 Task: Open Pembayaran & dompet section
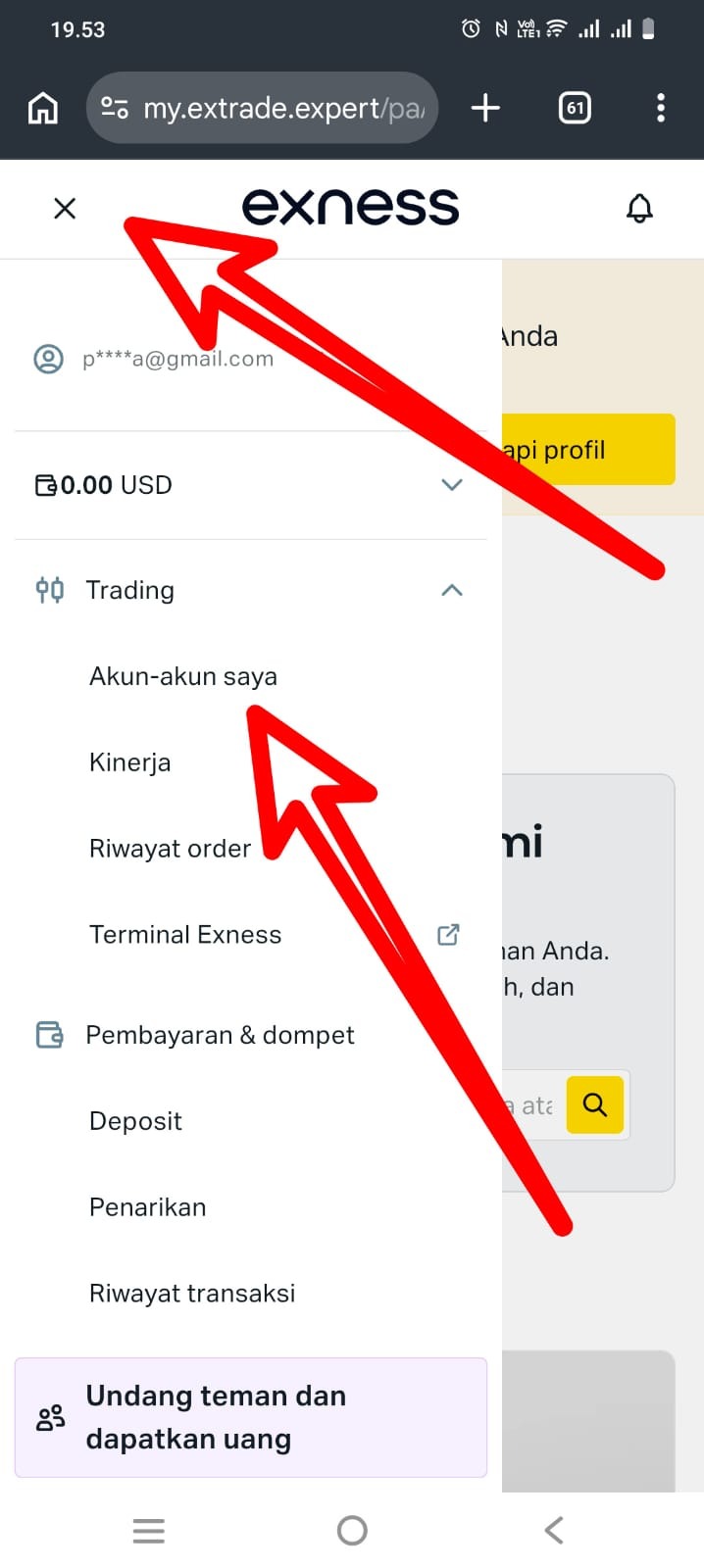click(220, 1035)
